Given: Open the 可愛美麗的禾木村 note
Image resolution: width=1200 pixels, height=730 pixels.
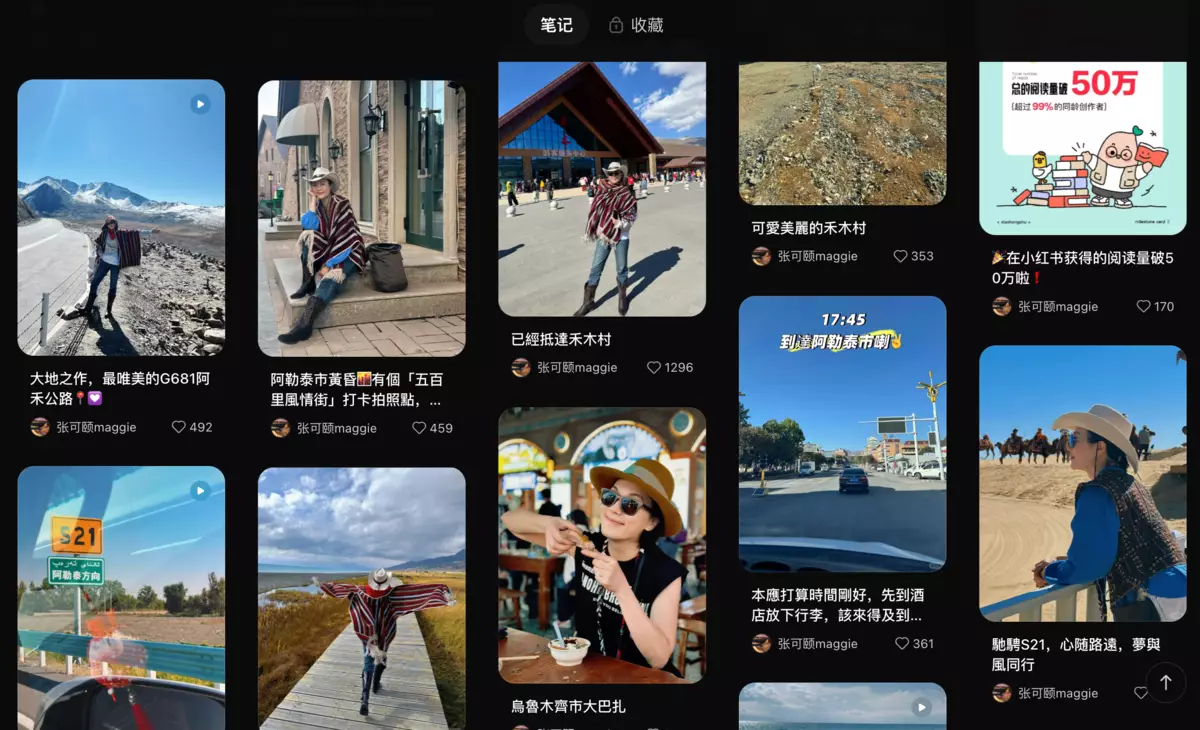Looking at the screenshot, I should tap(842, 133).
